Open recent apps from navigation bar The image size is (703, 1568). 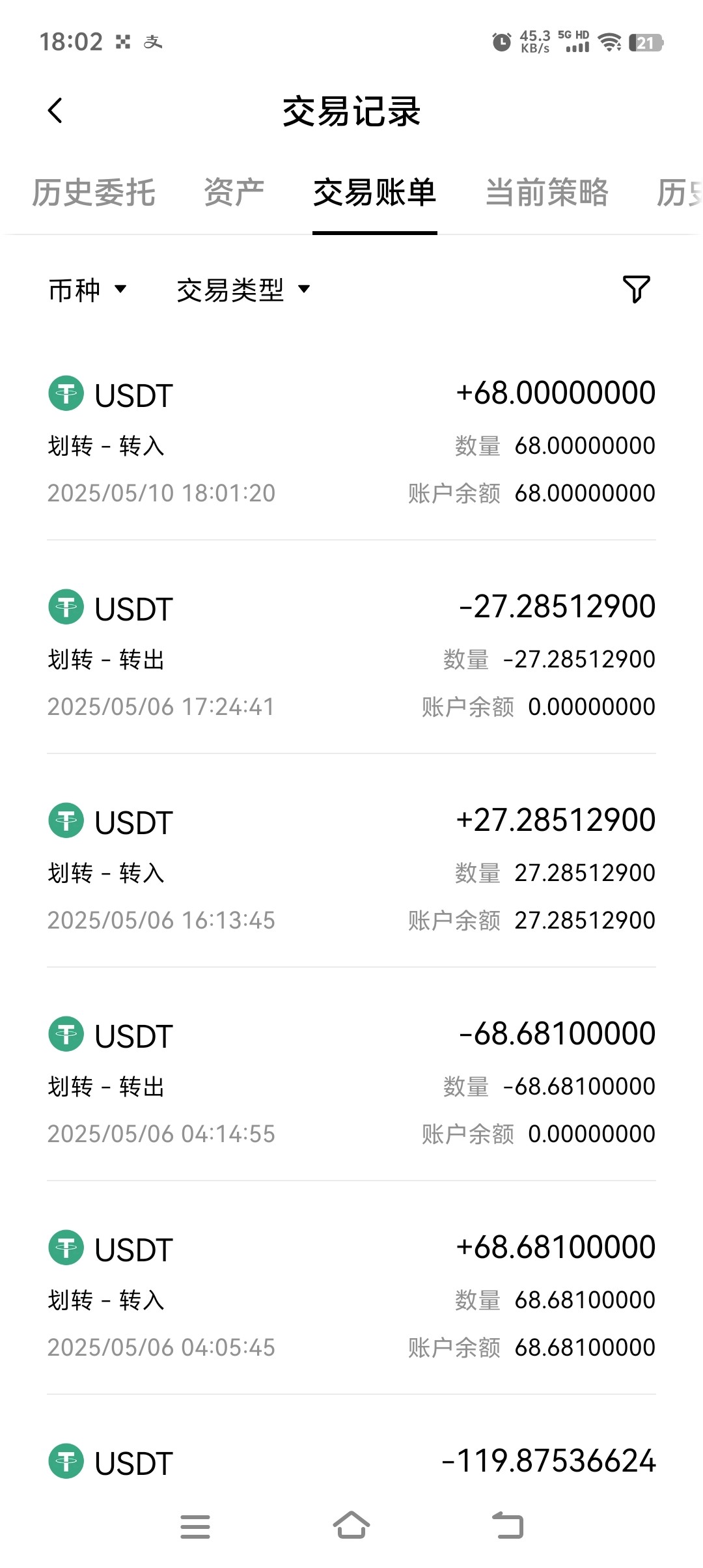pyautogui.click(x=195, y=1526)
